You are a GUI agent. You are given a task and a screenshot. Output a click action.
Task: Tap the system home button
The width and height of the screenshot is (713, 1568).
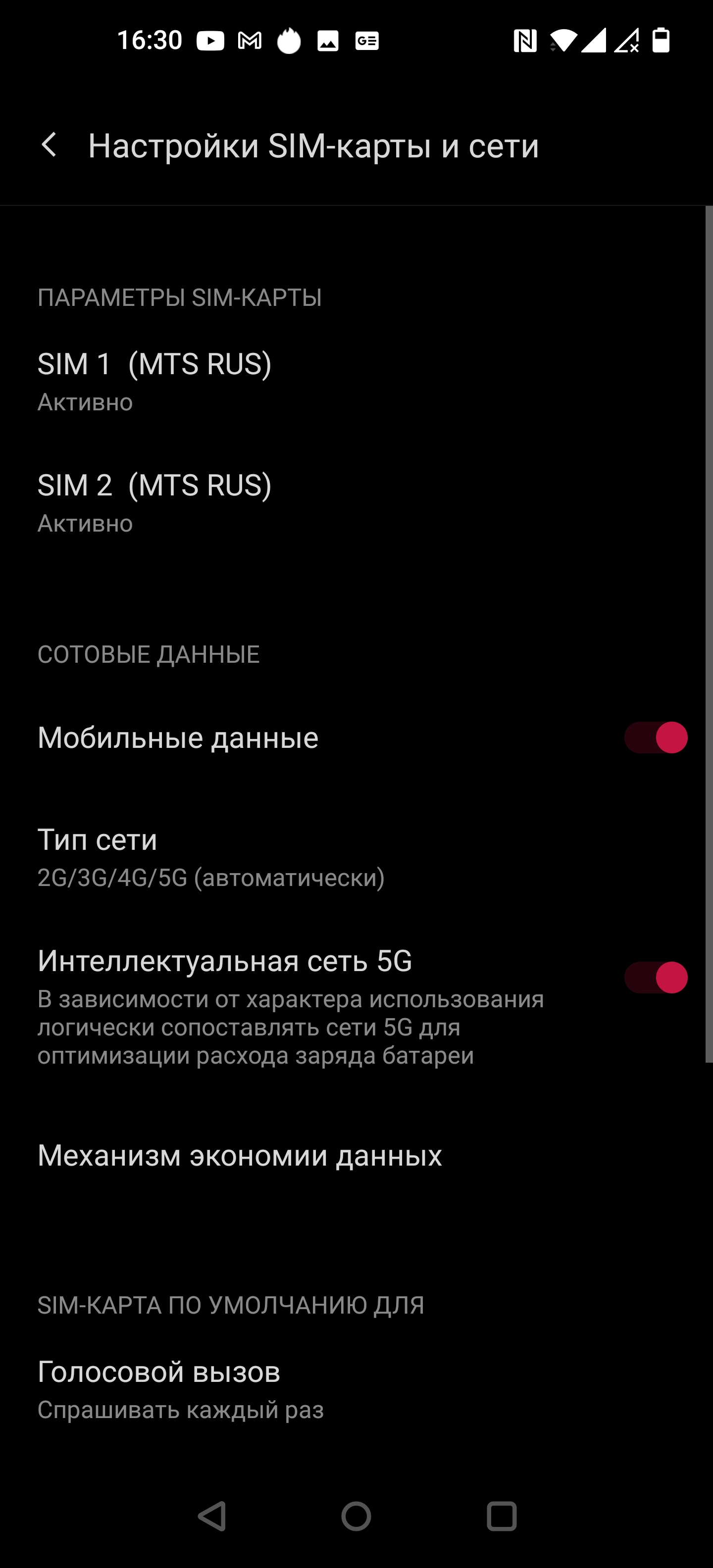356,1516
